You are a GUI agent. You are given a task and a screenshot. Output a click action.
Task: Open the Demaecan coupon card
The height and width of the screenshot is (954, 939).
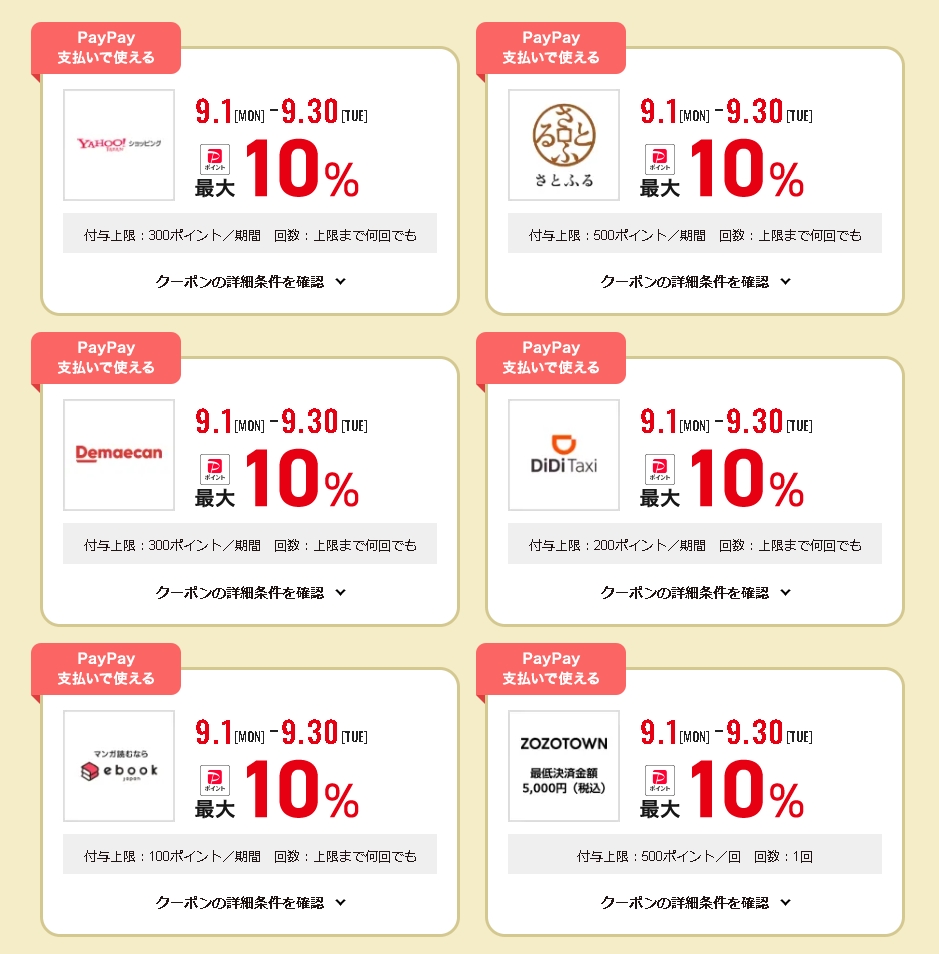118,455
